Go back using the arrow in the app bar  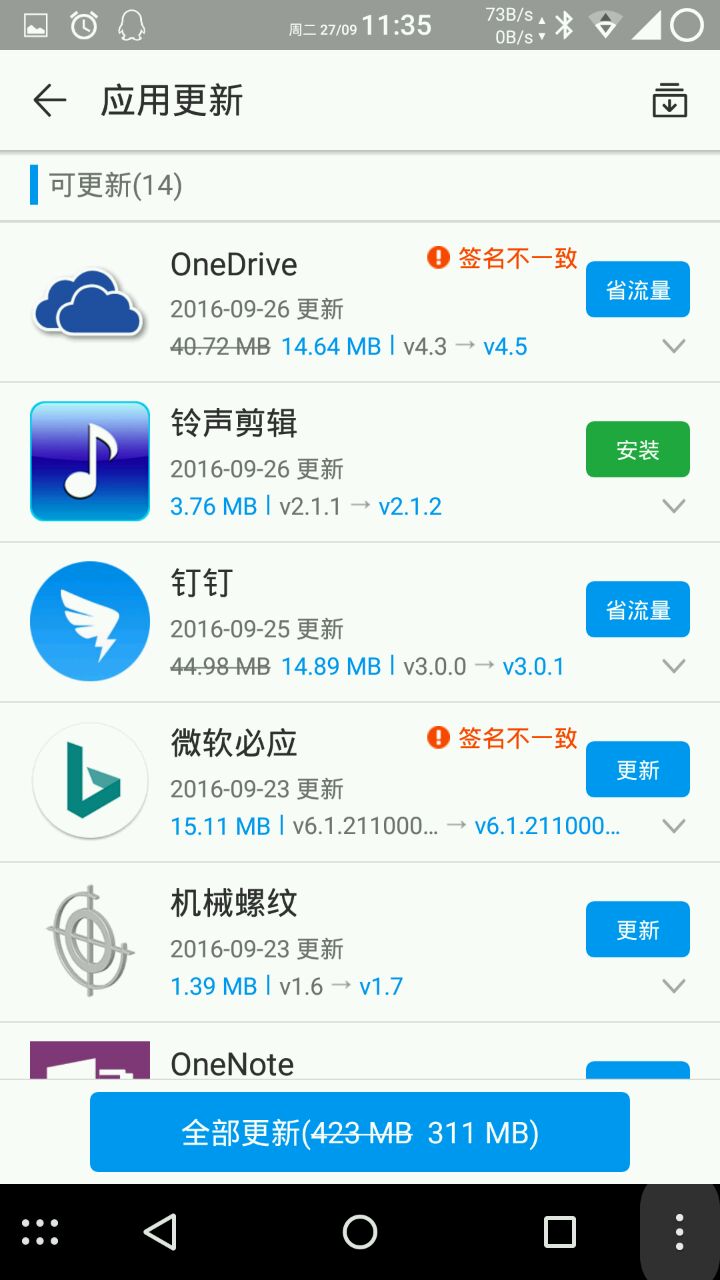pos(49,100)
